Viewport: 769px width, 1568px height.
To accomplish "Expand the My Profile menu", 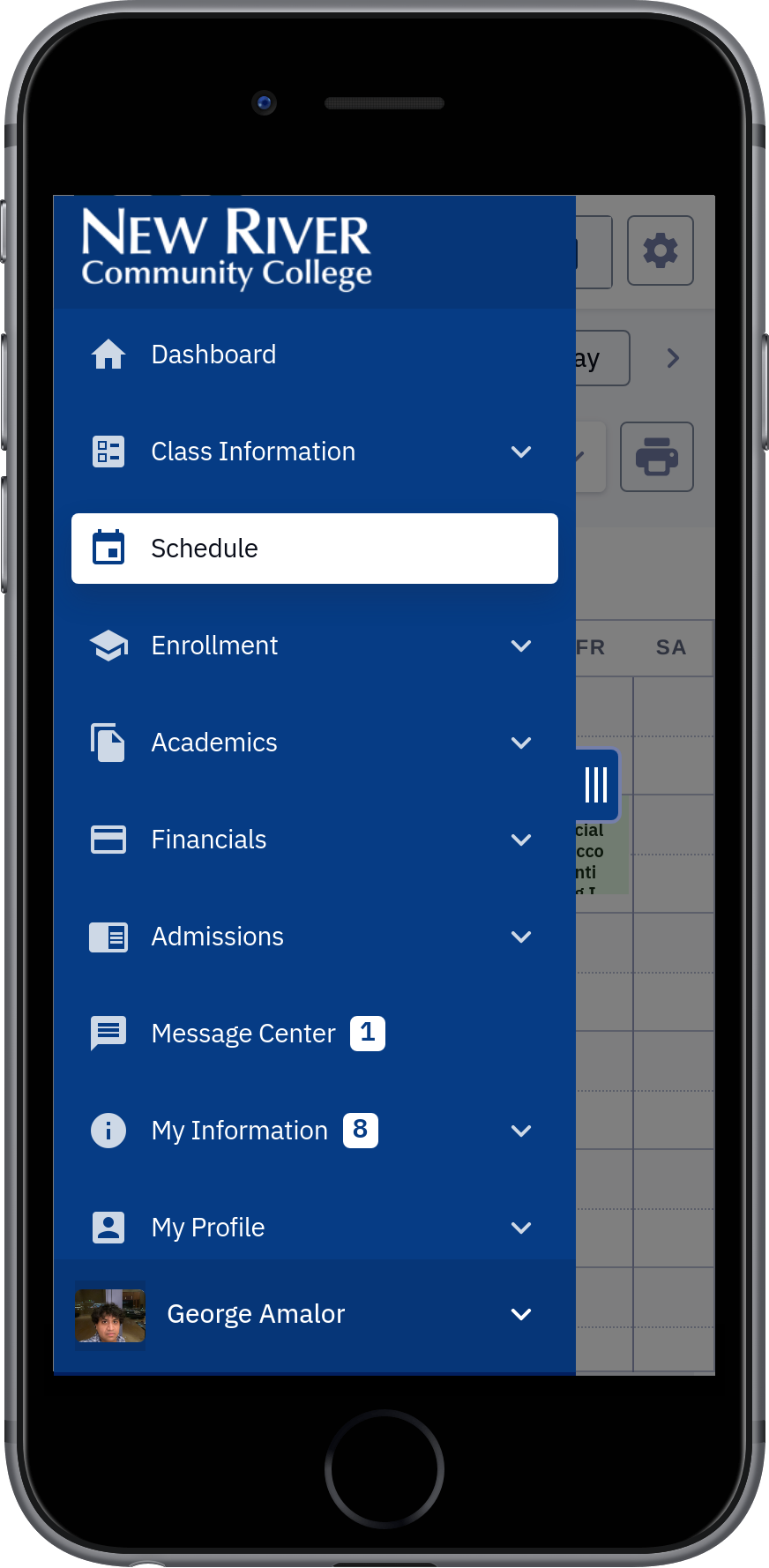I will click(314, 1228).
